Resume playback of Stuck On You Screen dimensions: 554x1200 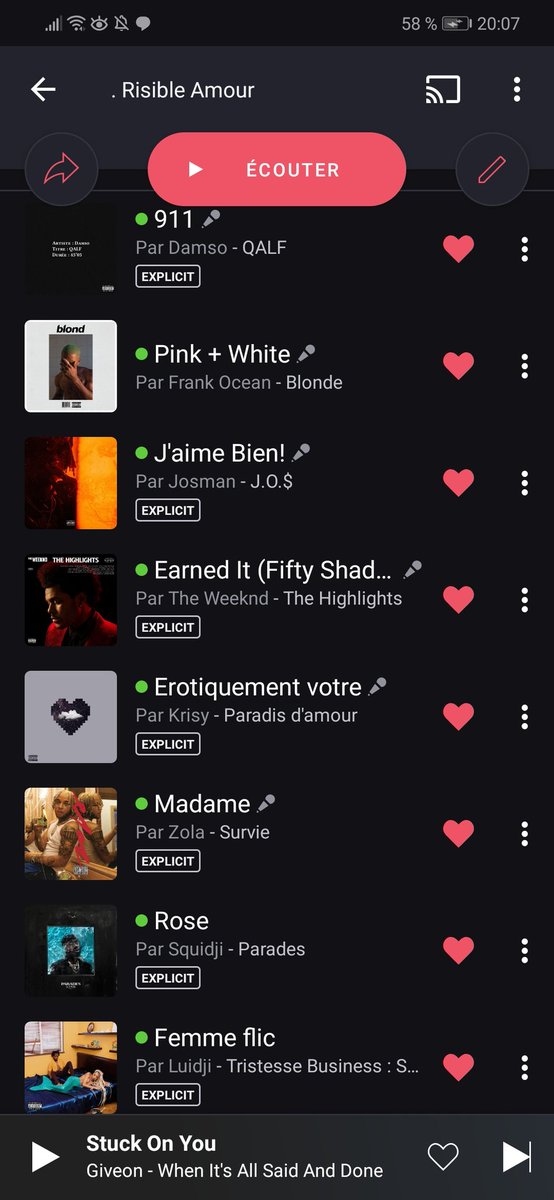click(45, 1157)
